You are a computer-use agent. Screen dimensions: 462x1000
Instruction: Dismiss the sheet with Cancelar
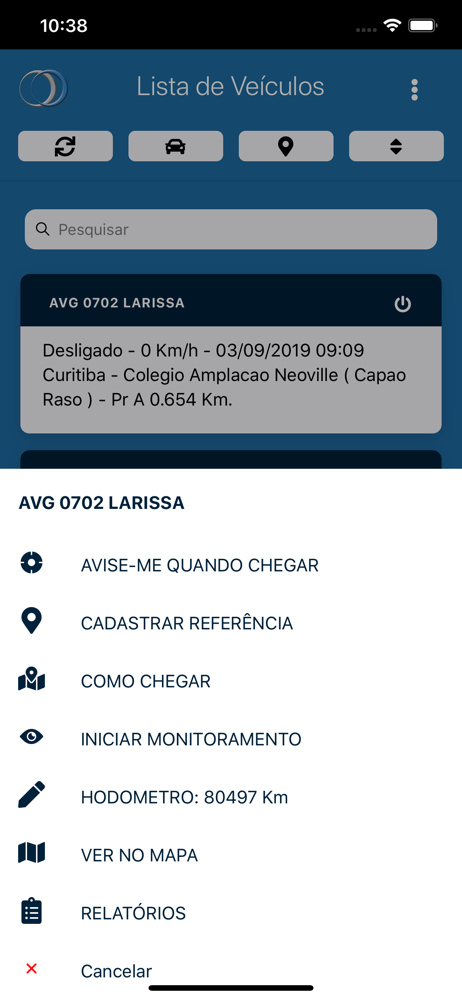click(231, 971)
